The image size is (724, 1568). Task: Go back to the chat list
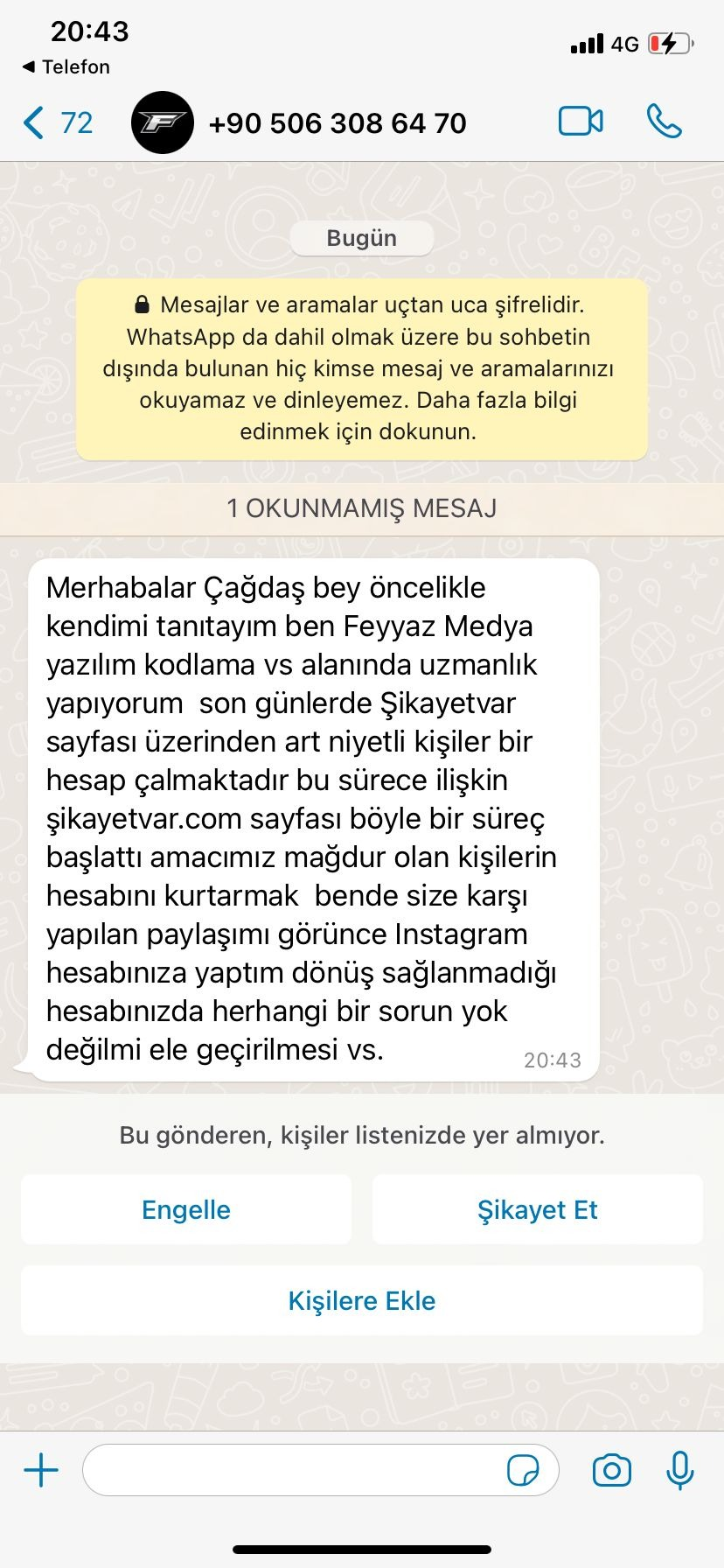[x=57, y=122]
